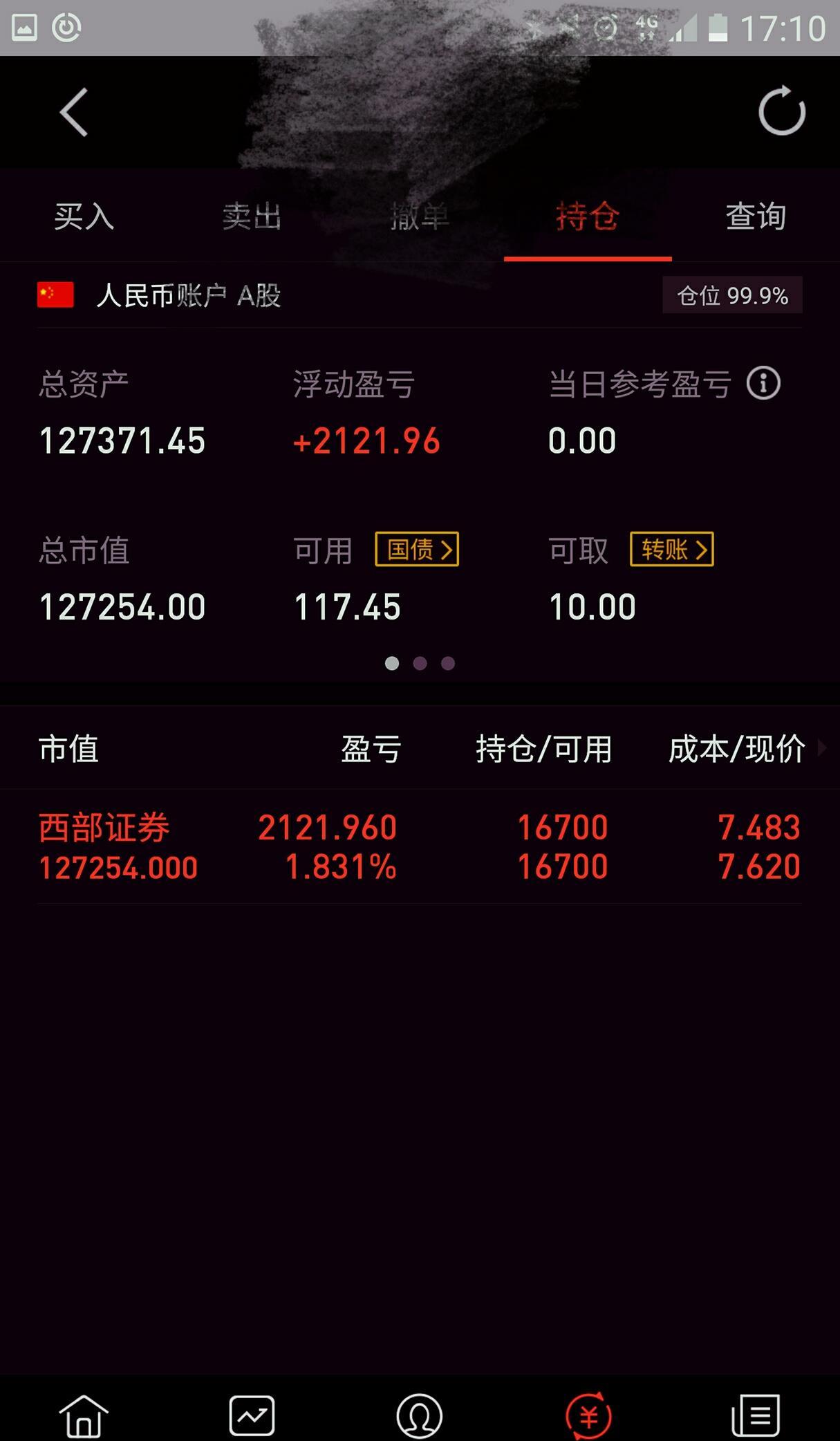The image size is (840, 1441).
Task: Open the market chart icon in bottom bar
Action: click(x=252, y=1415)
